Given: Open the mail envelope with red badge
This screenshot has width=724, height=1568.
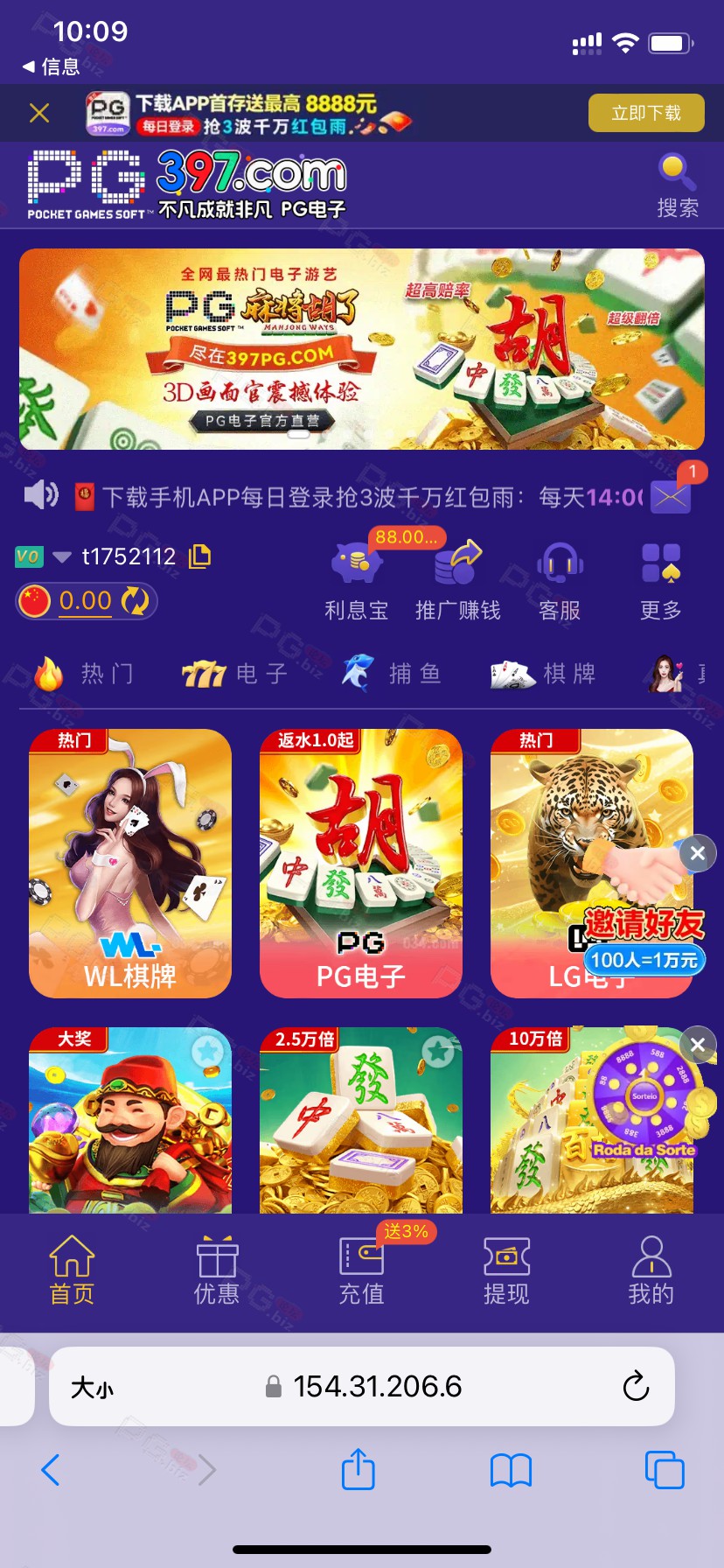Looking at the screenshot, I should [672, 496].
